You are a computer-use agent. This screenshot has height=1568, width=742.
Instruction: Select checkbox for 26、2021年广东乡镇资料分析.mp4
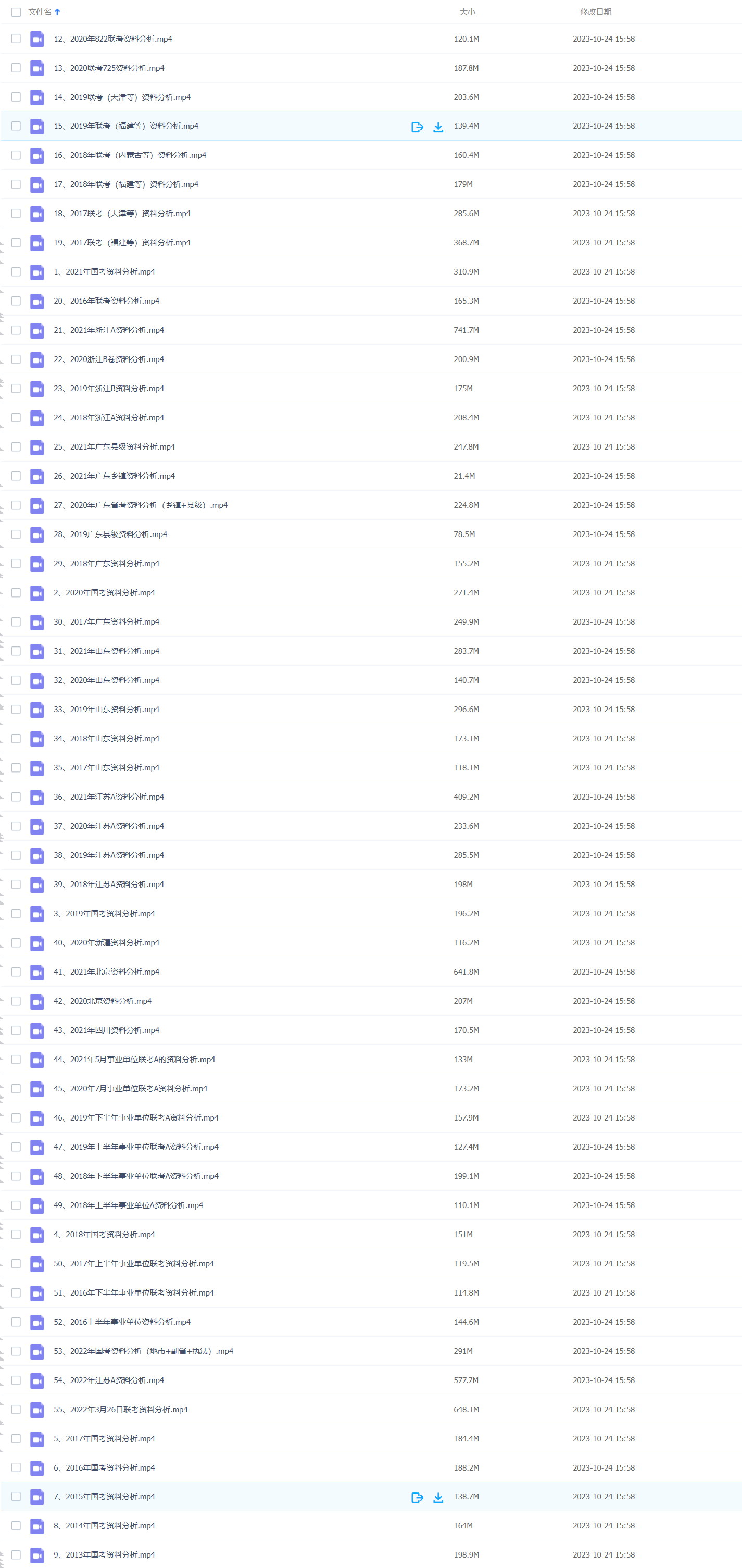pos(17,476)
